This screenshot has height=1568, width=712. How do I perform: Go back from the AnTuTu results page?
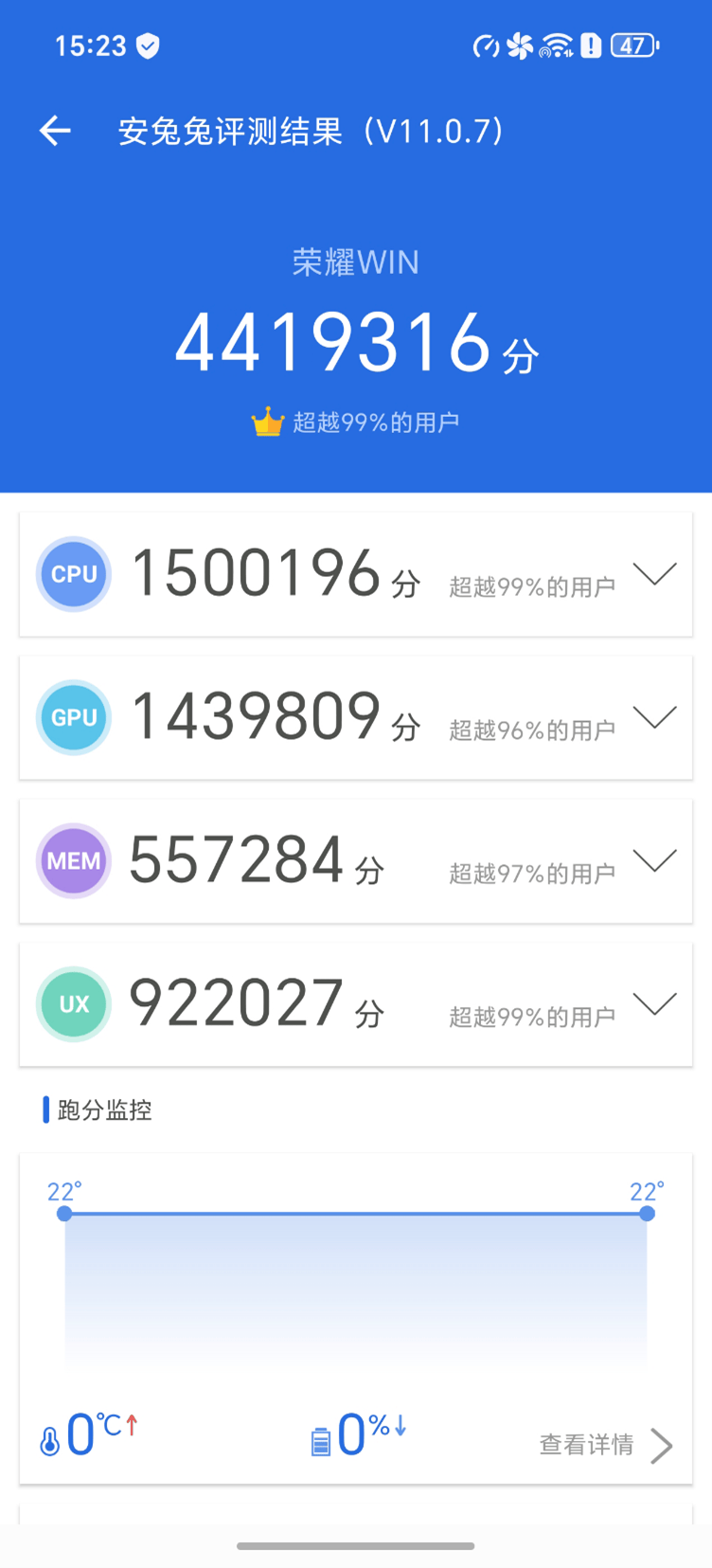point(55,131)
